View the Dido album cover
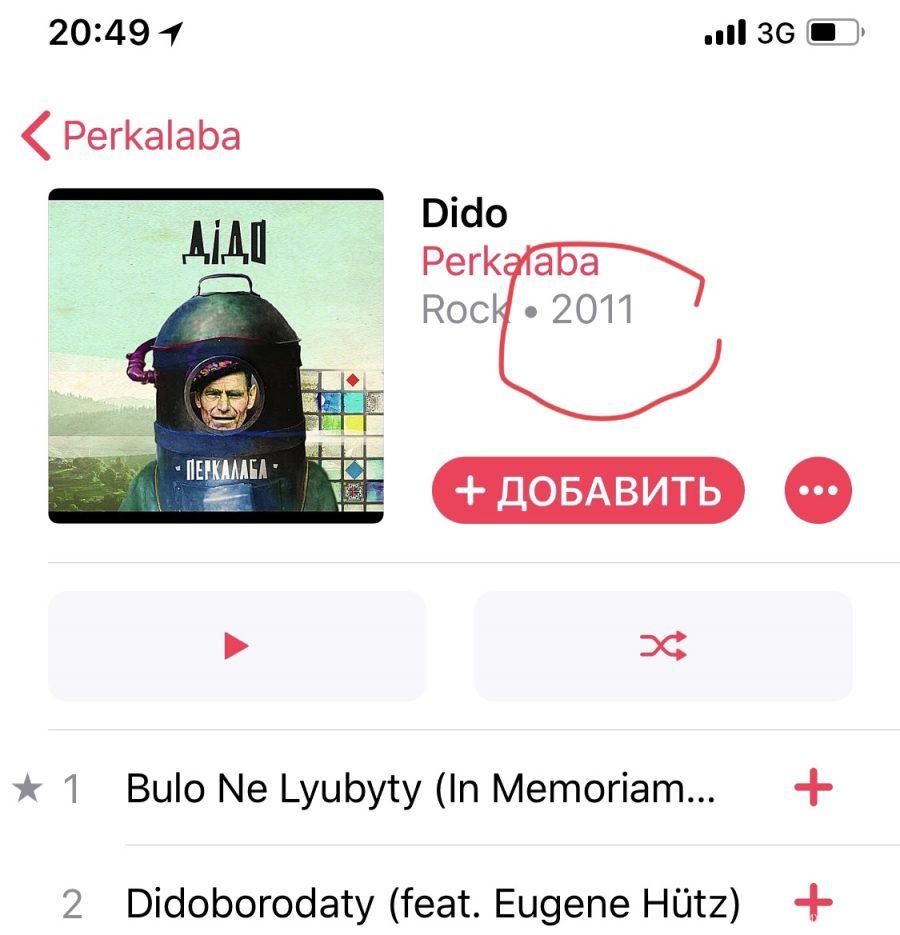The width and height of the screenshot is (900, 935). point(216,356)
